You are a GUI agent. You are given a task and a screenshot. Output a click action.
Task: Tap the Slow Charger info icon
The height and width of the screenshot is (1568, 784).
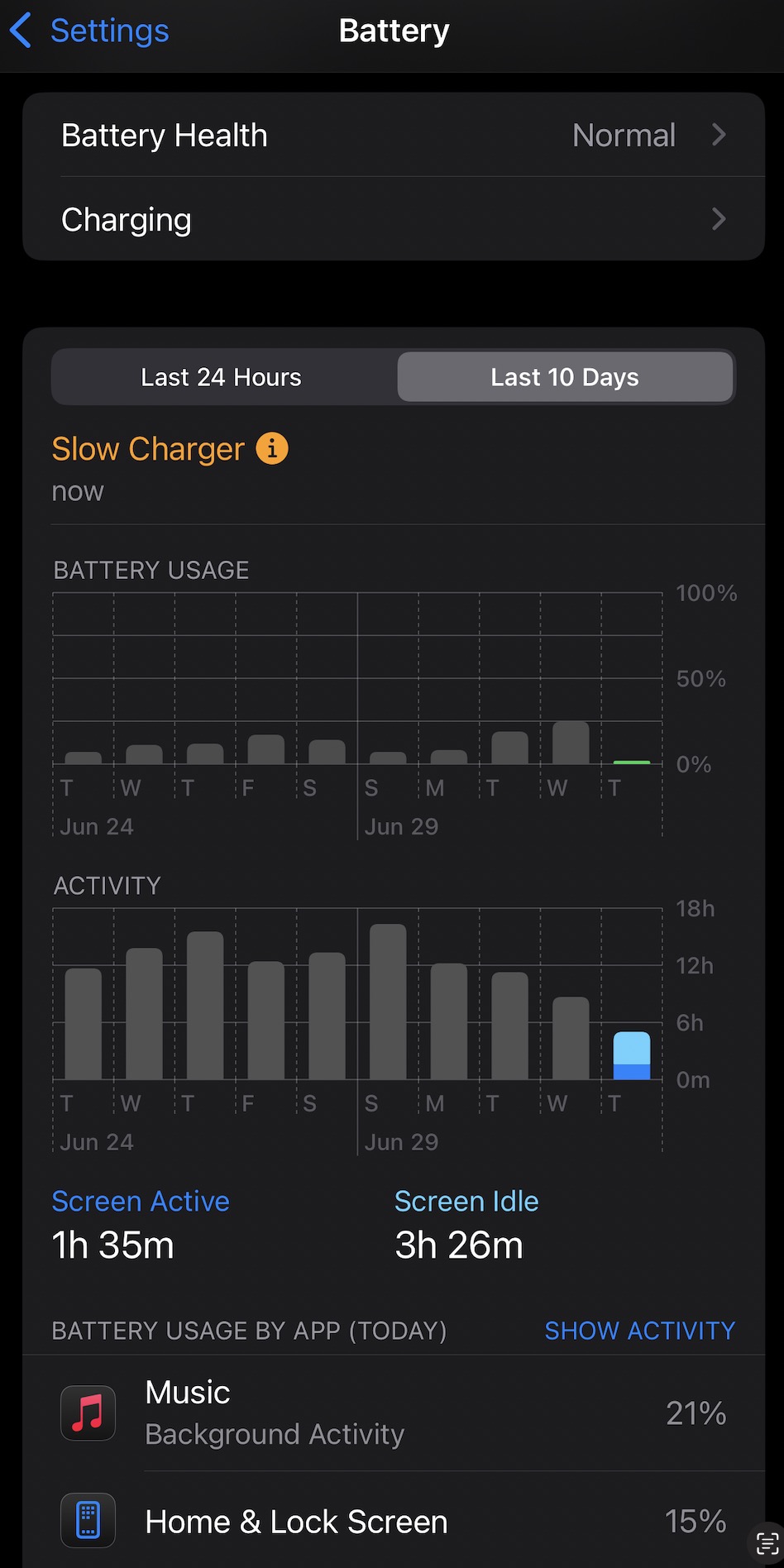coord(272,449)
